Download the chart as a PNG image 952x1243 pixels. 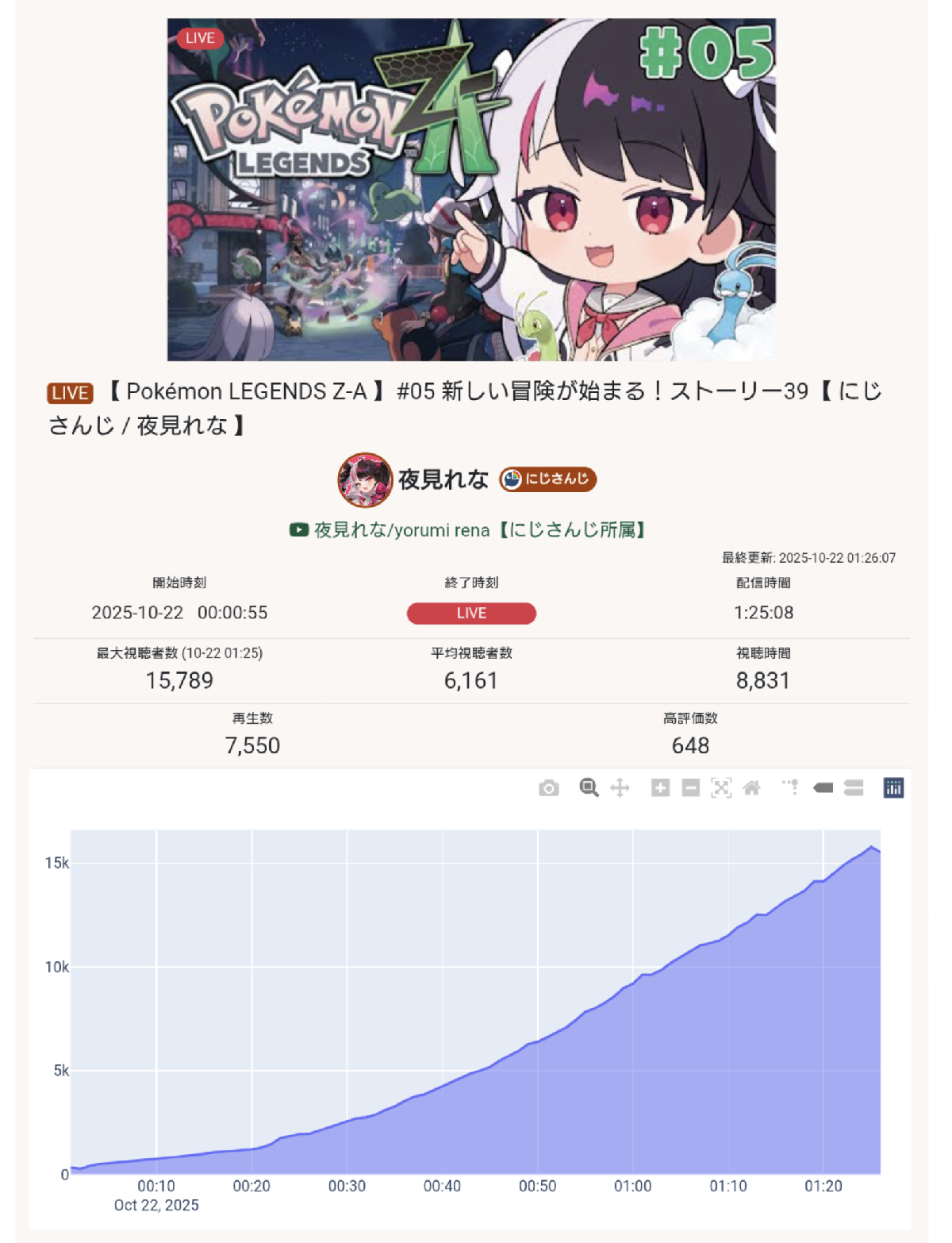coord(548,788)
